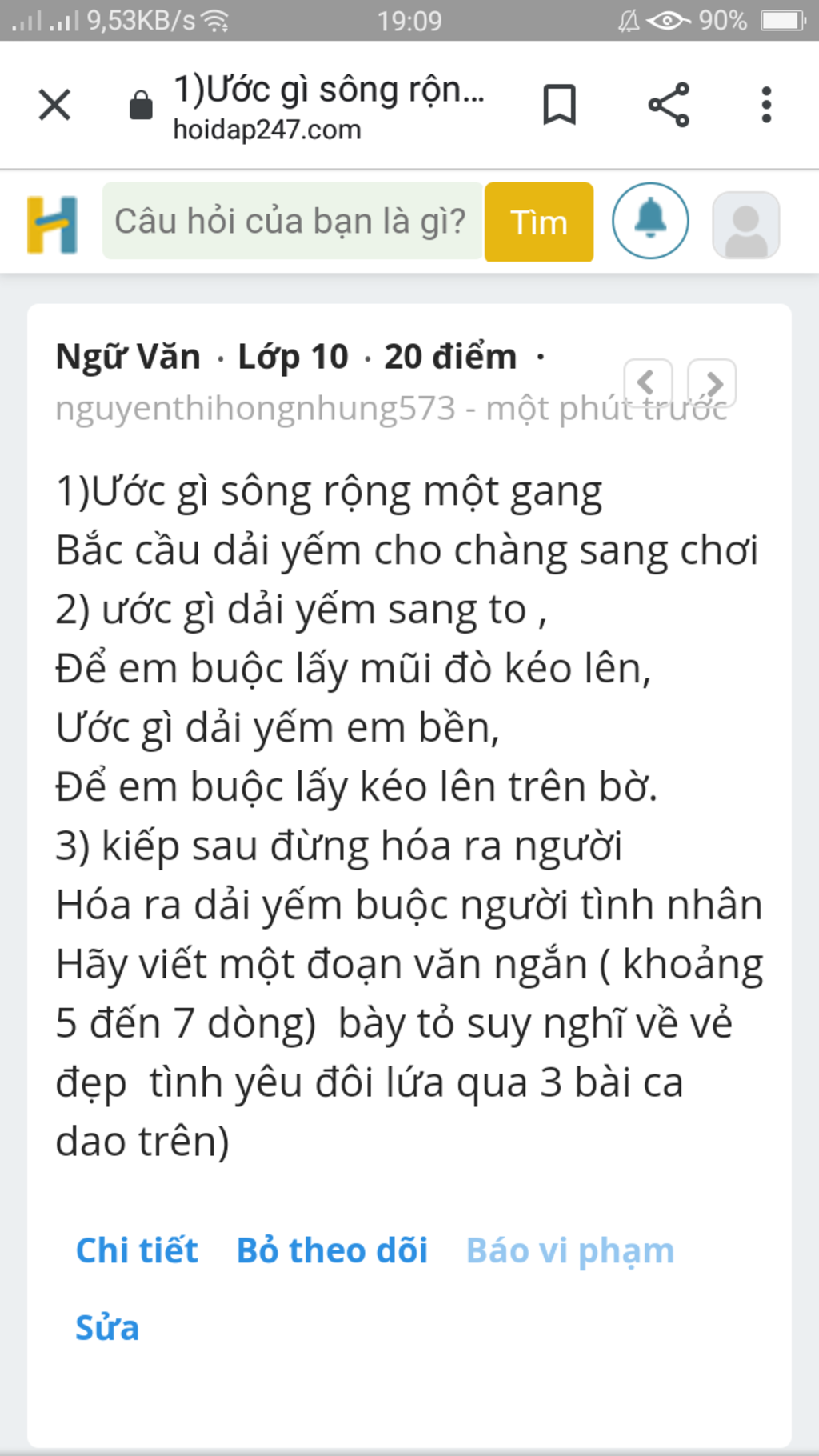This screenshot has height=1456, width=819.
Task: Tap Bỏ theo dõi to unfollow
Action: (x=332, y=1250)
